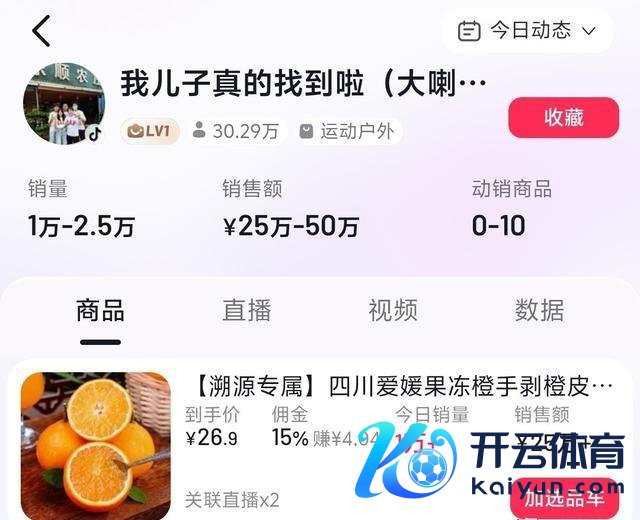640x520 pixels.
Task: Select the 商品 tab
Action: (100, 310)
